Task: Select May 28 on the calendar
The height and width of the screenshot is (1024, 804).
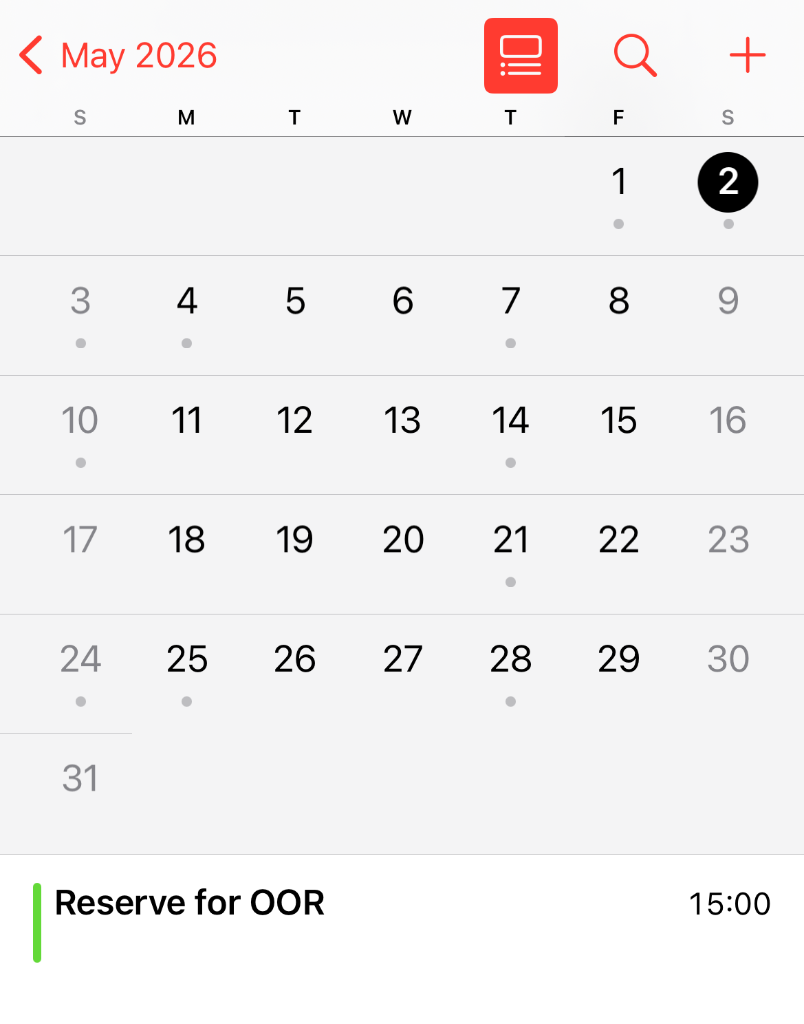Action: tap(511, 659)
